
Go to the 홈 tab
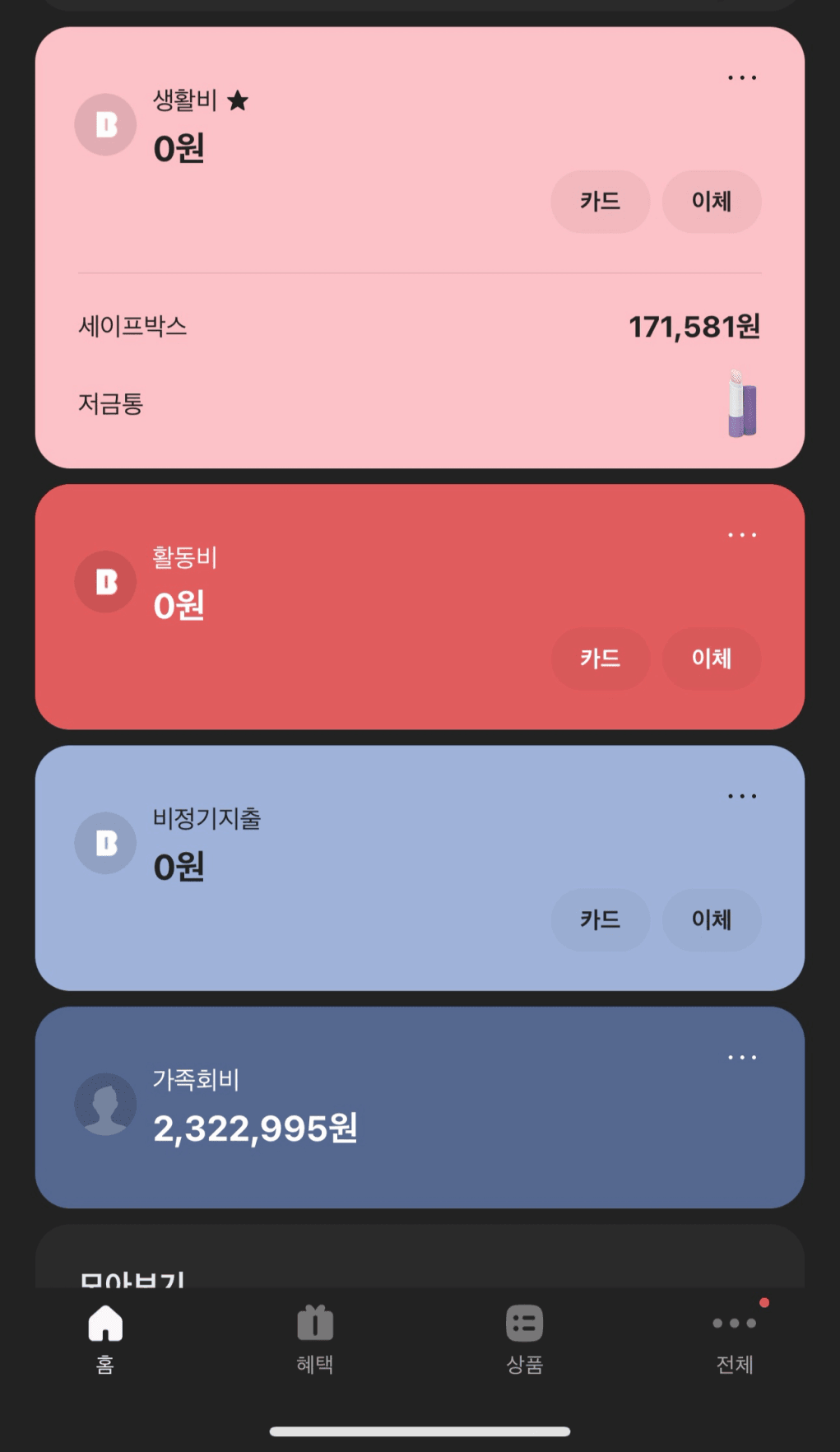click(x=105, y=1339)
